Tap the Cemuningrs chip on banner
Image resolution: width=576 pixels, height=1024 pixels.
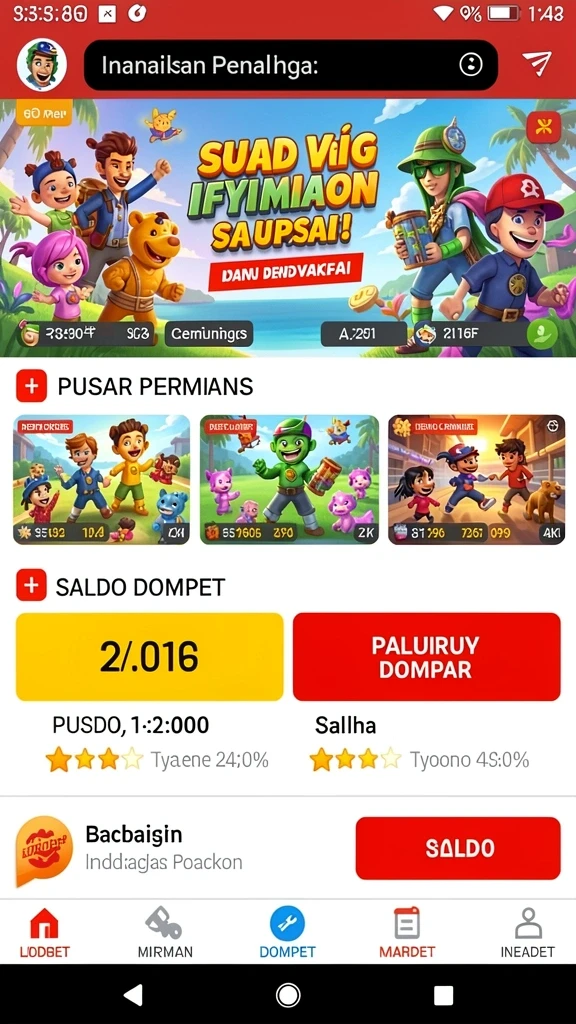(209, 334)
